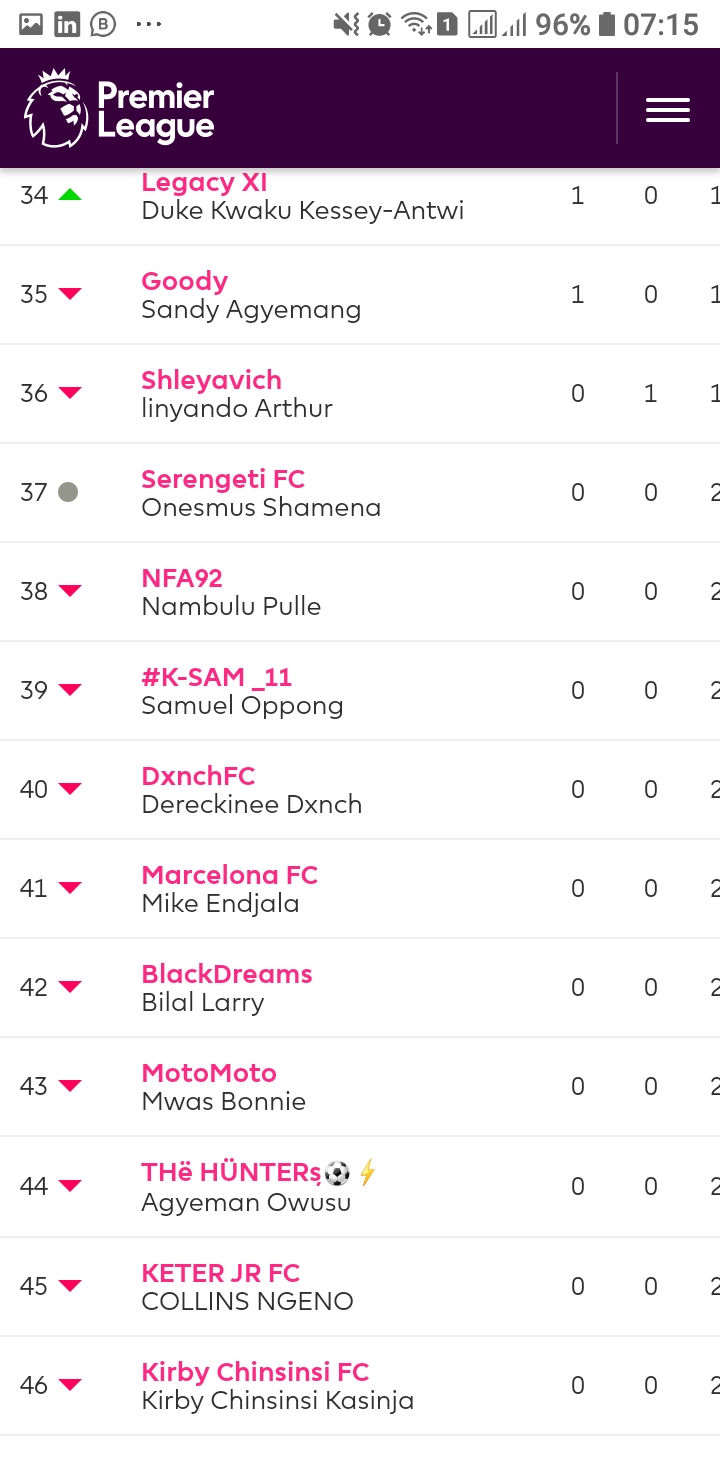Image resolution: width=720 pixels, height=1480 pixels.
Task: Open the hamburger menu
Action: pos(667,109)
